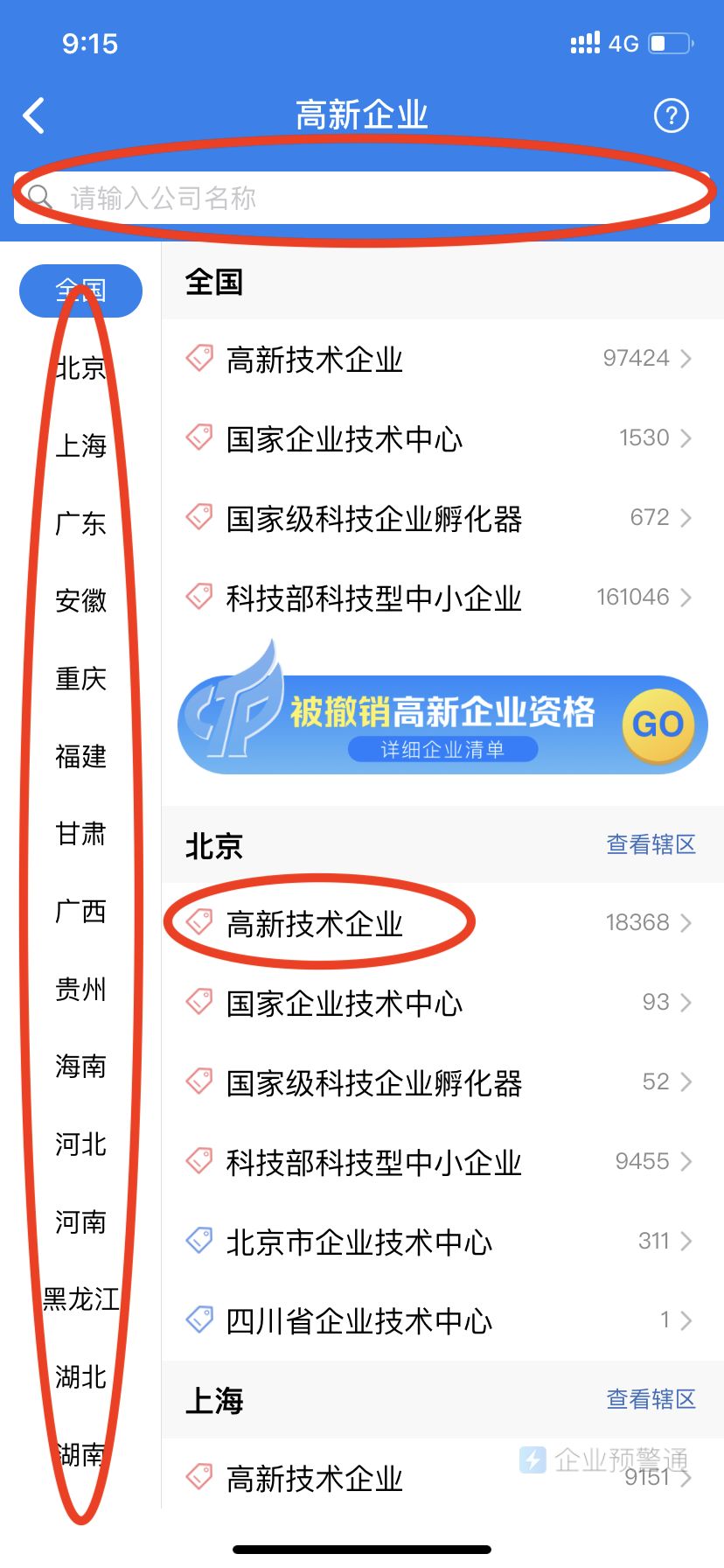Viewport: 724px width, 1568px height.
Task: Open 全国 国家级科技企业孵化器 with 672 entries
Action: (437, 519)
